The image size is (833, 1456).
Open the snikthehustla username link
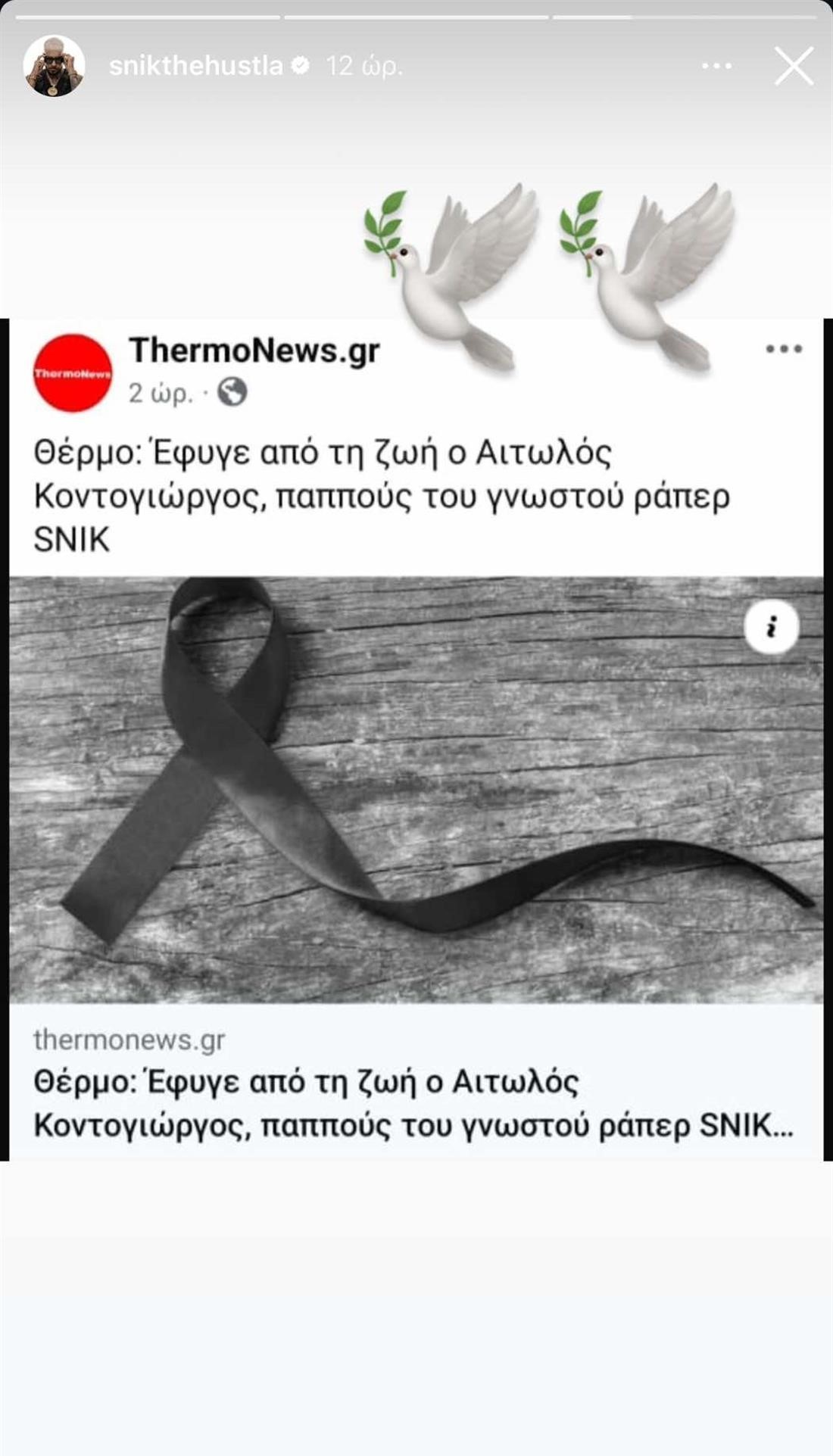tap(196, 66)
